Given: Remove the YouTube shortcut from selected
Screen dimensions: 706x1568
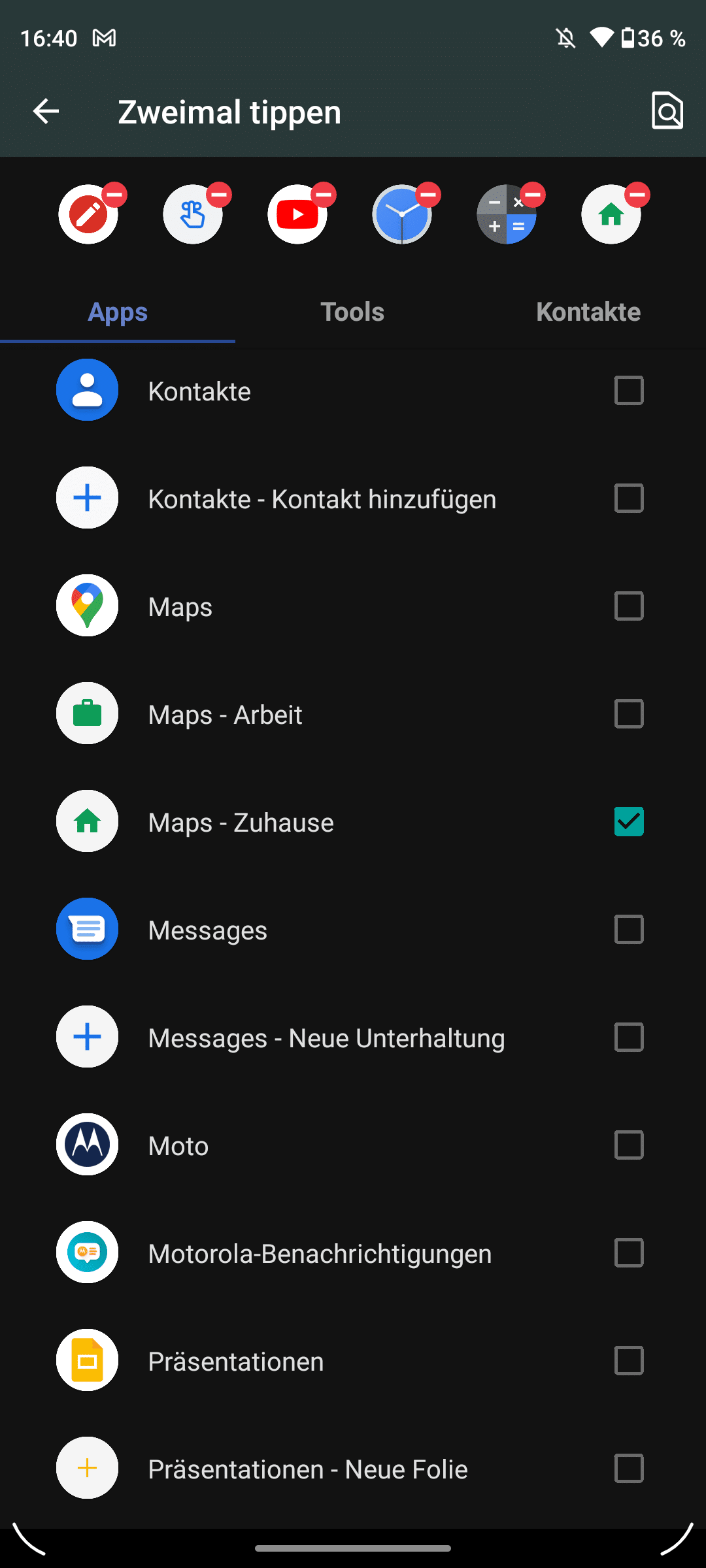Looking at the screenshot, I should click(323, 195).
